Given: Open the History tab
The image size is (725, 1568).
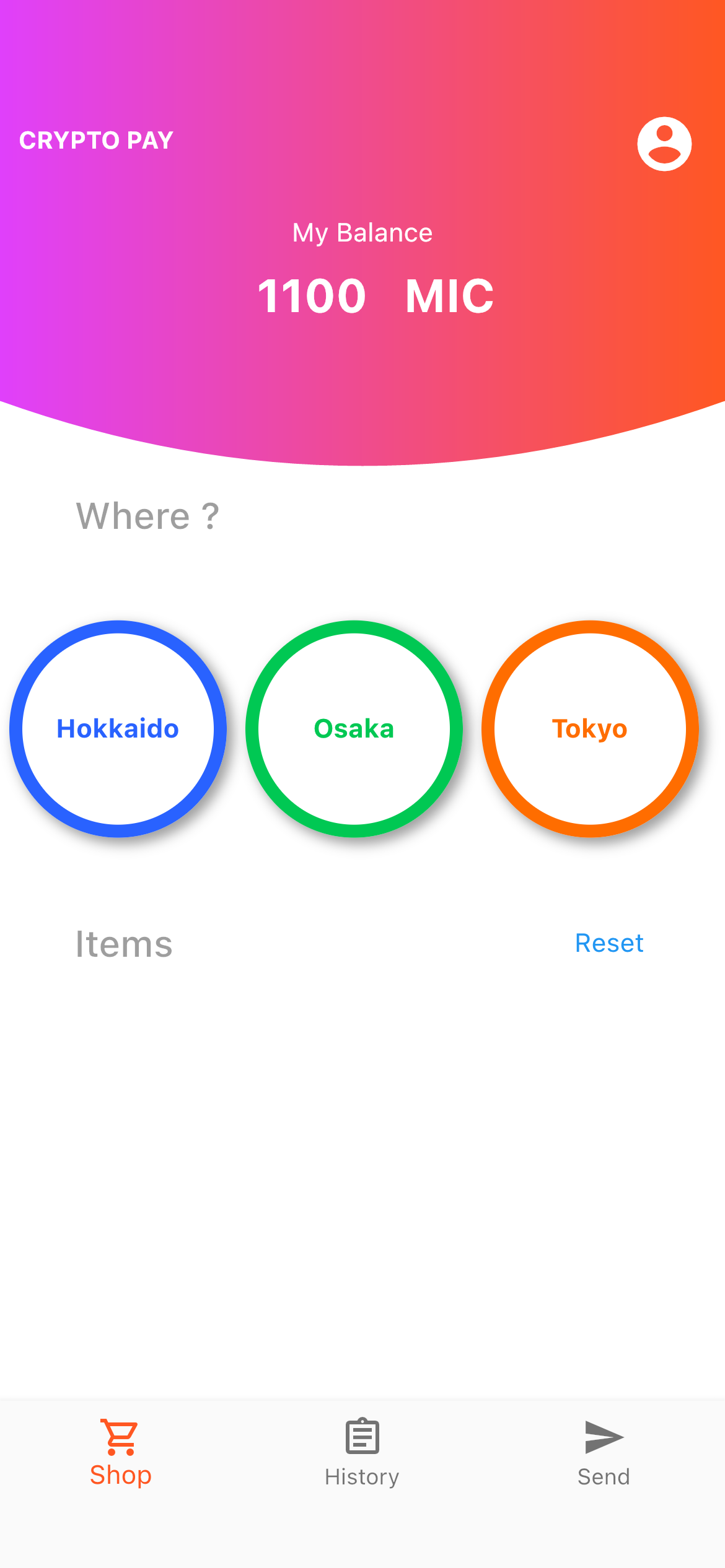Looking at the screenshot, I should tap(362, 1452).
